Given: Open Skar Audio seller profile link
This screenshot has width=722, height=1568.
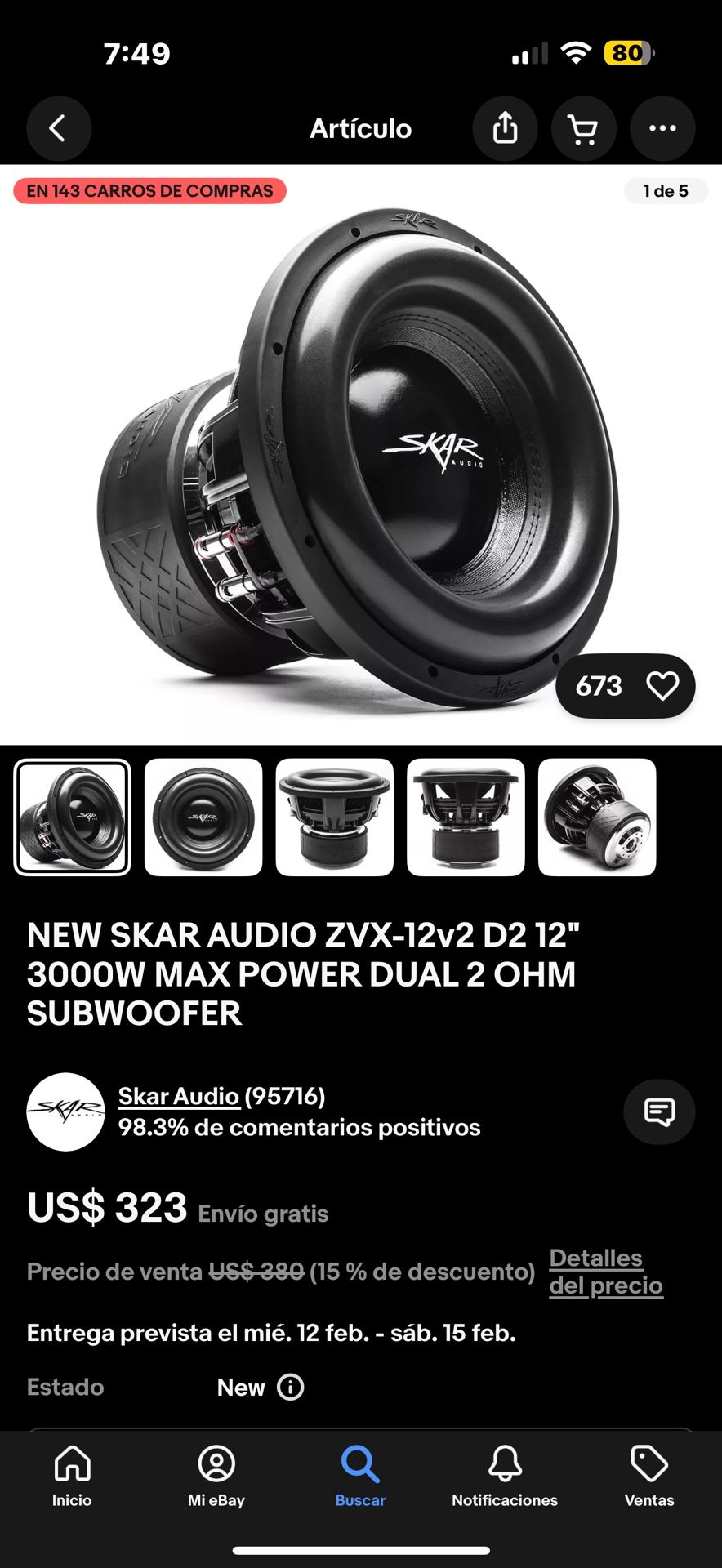Looking at the screenshot, I should (x=179, y=1096).
